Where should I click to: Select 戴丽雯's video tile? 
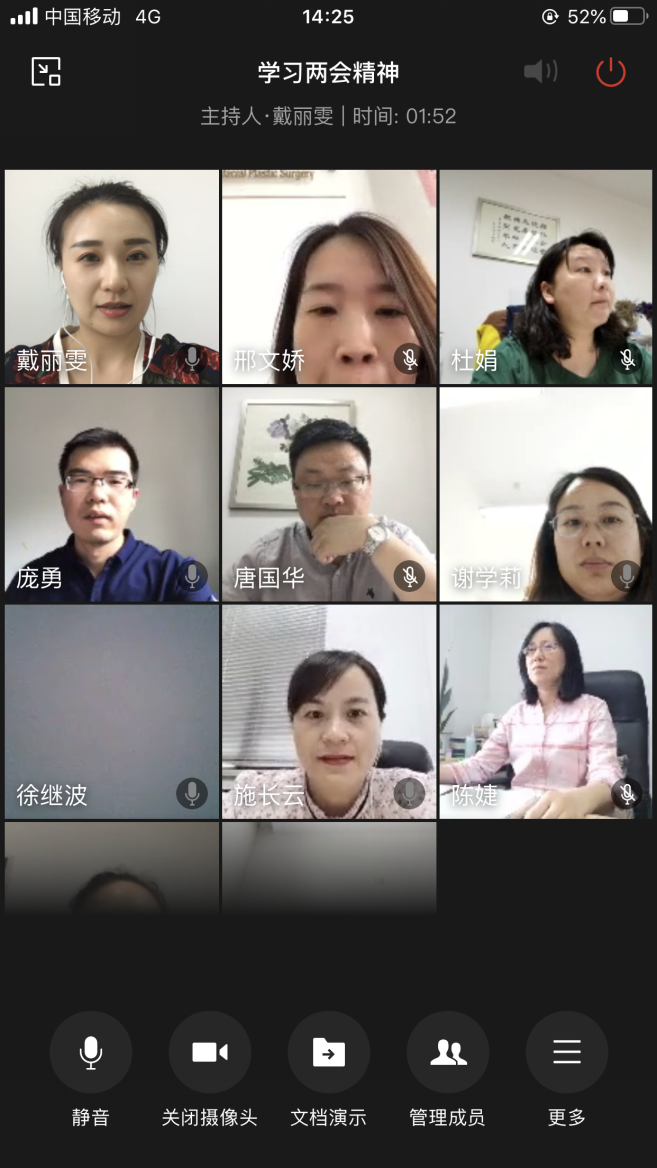pos(112,277)
